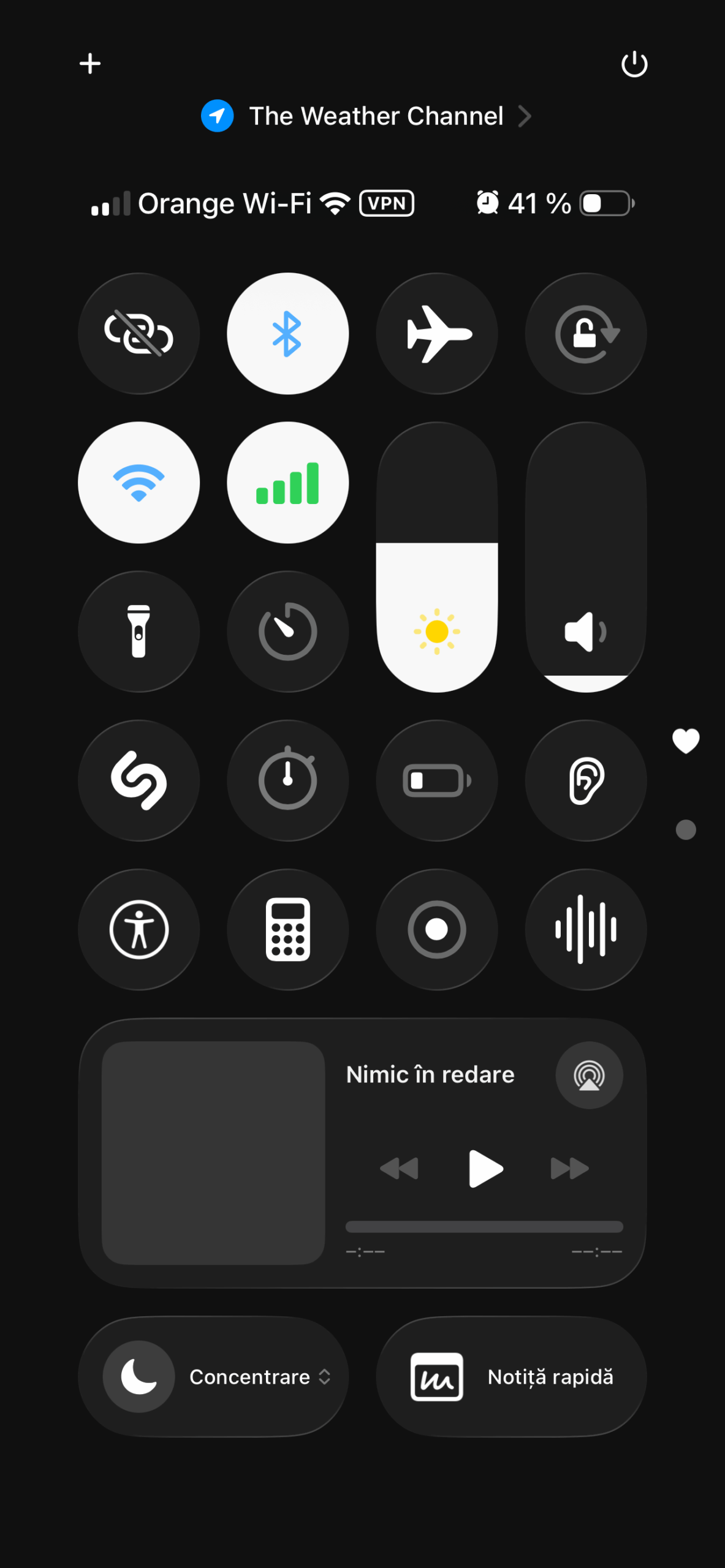Open the timer control
The width and height of the screenshot is (725, 1568).
(287, 631)
